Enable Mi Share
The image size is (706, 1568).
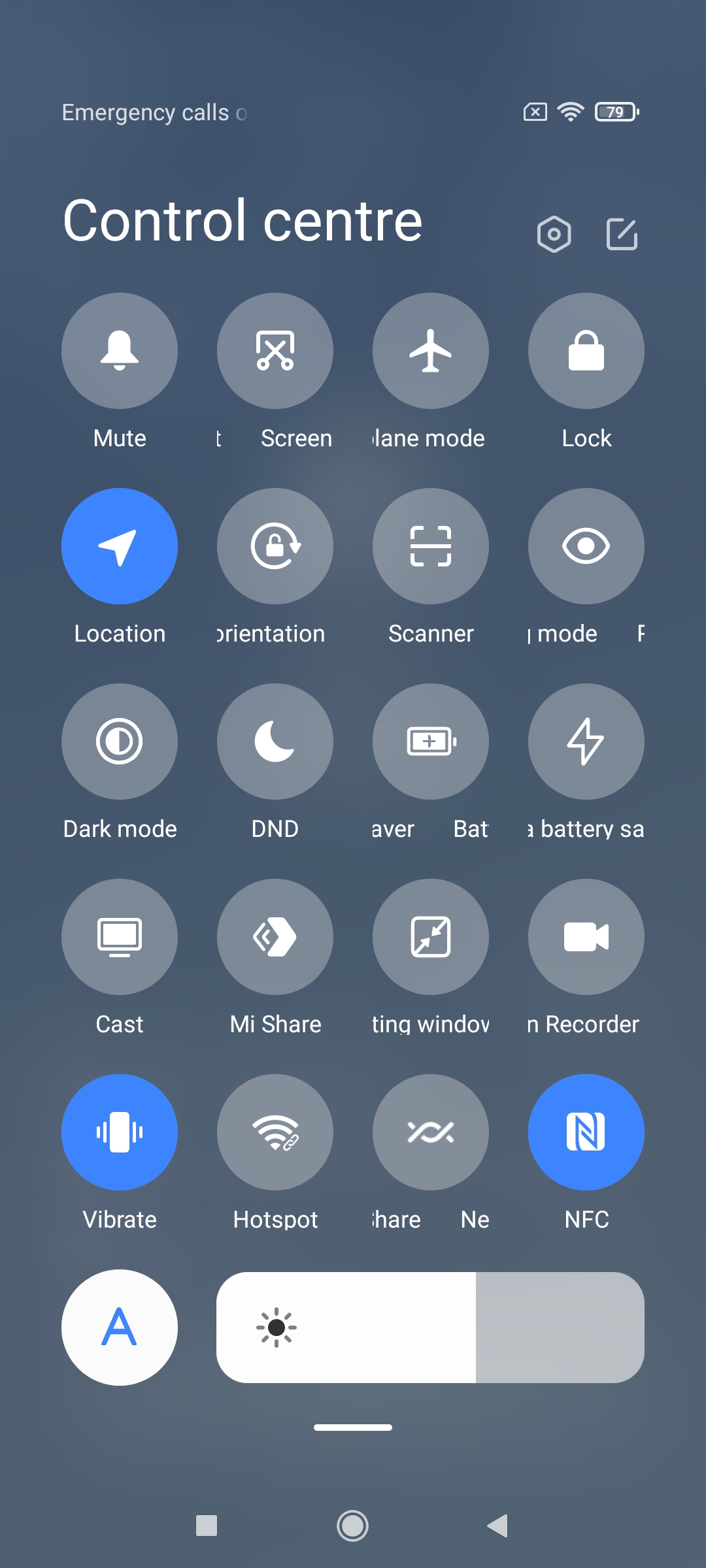click(275, 937)
